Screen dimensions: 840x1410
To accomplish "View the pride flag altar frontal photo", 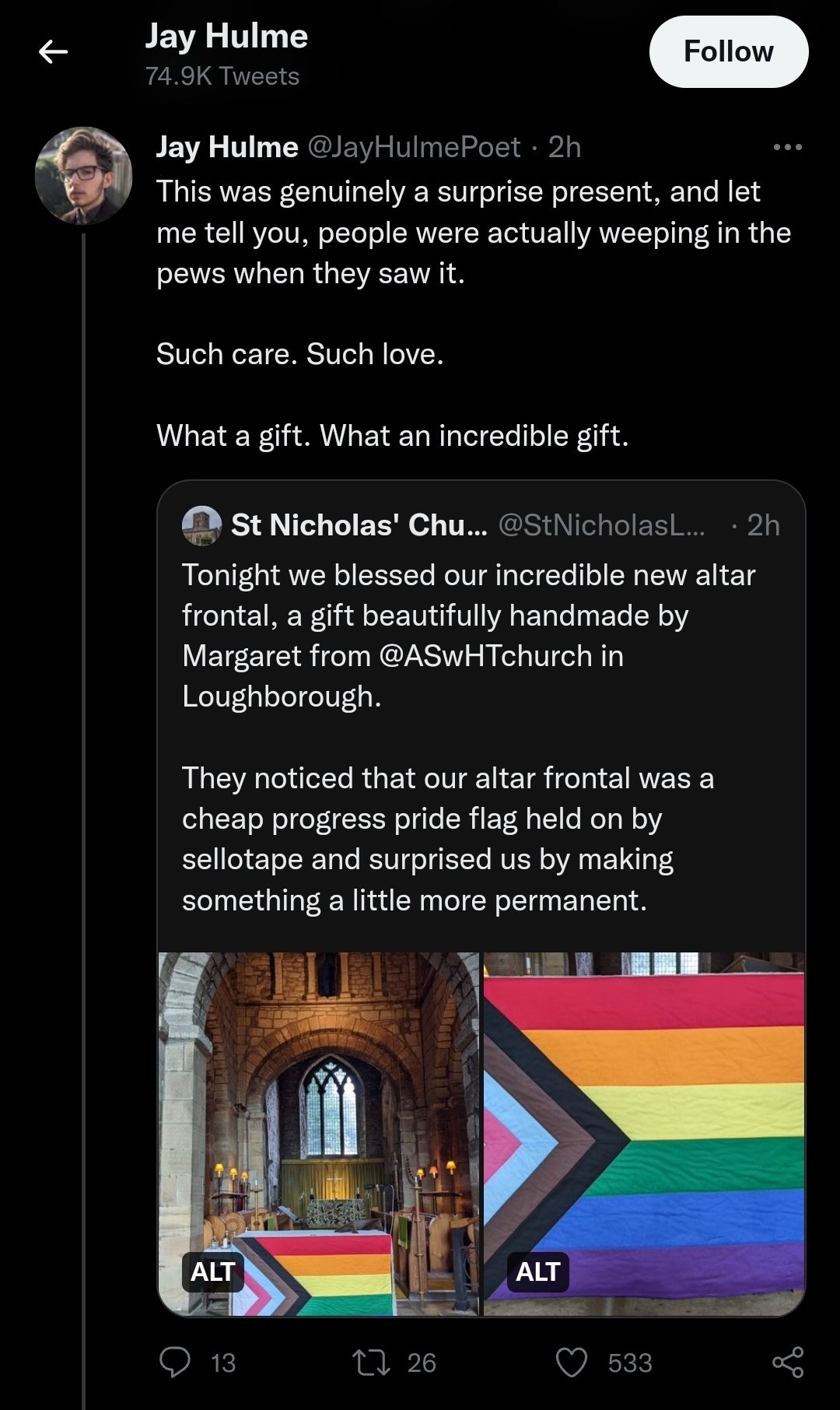I will coord(644,1134).
